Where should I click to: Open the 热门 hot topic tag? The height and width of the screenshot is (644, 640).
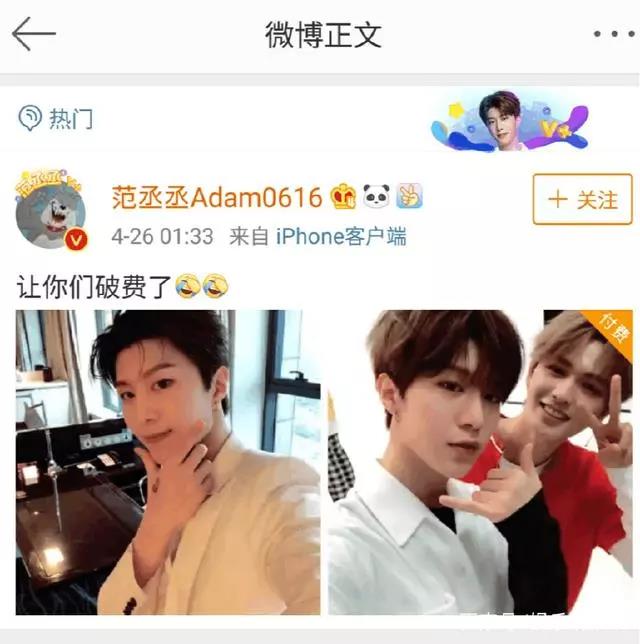[x=56, y=119]
